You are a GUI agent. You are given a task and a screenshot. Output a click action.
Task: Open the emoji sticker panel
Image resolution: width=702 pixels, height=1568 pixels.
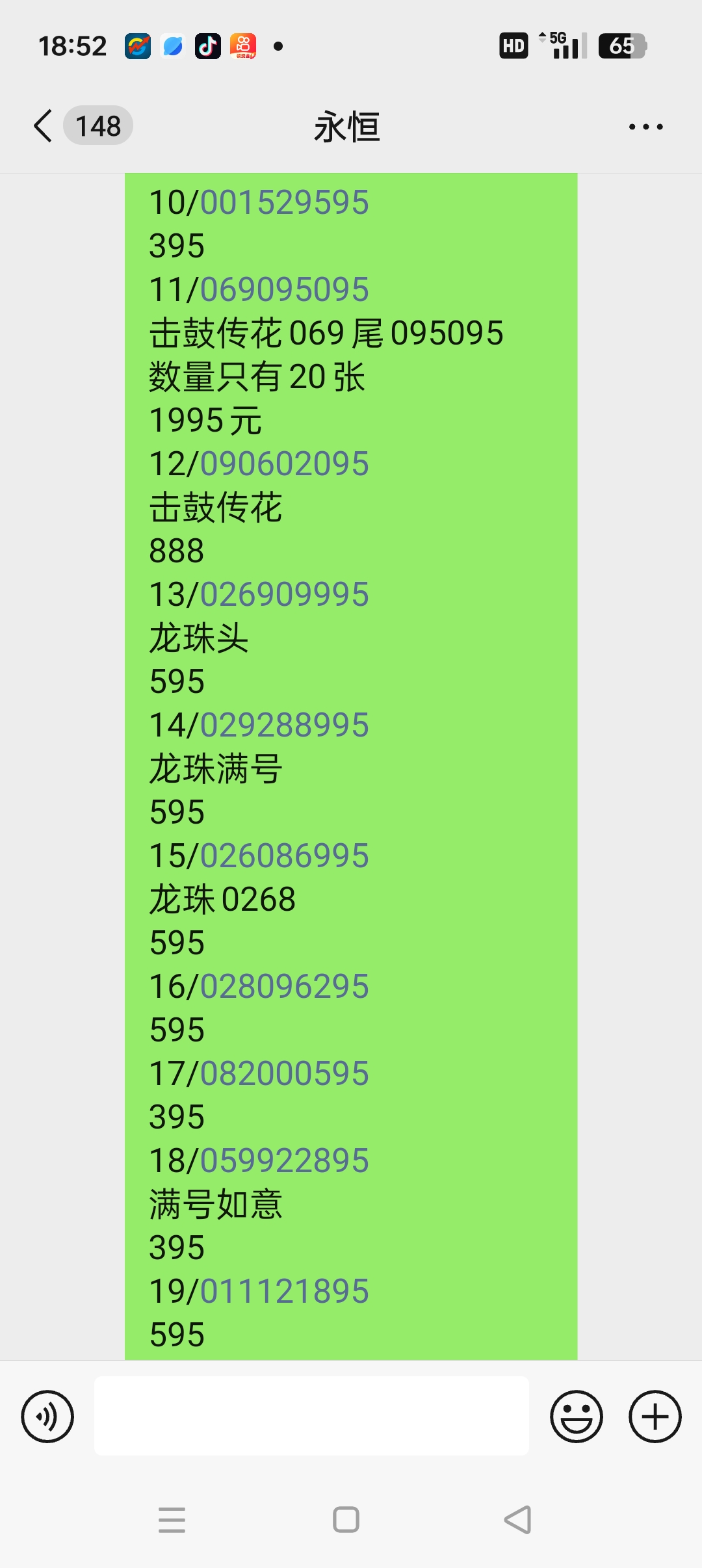pos(577,1417)
